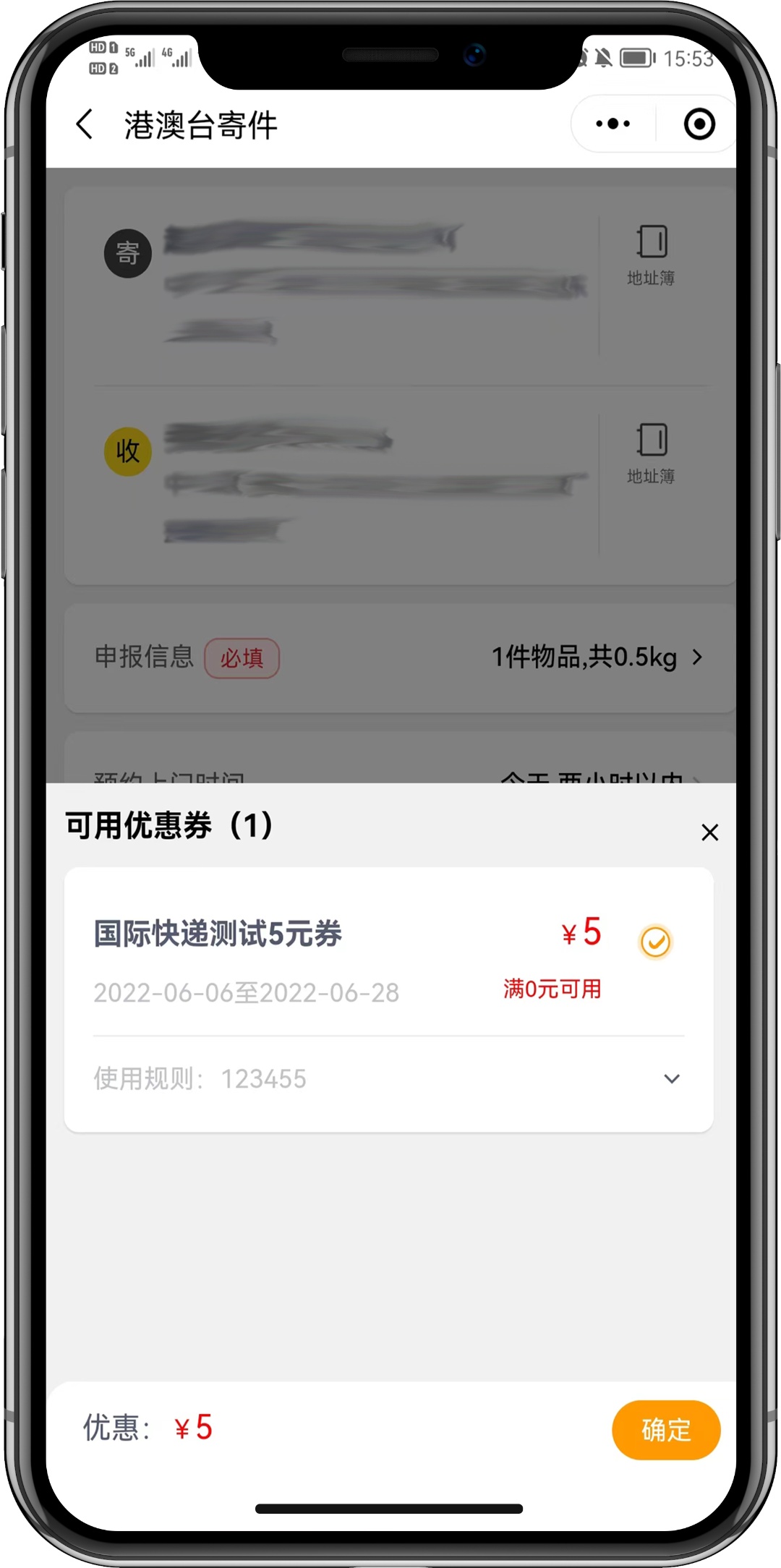Go back from 港澳台寄件 page
The image size is (781, 1568).
[x=85, y=124]
